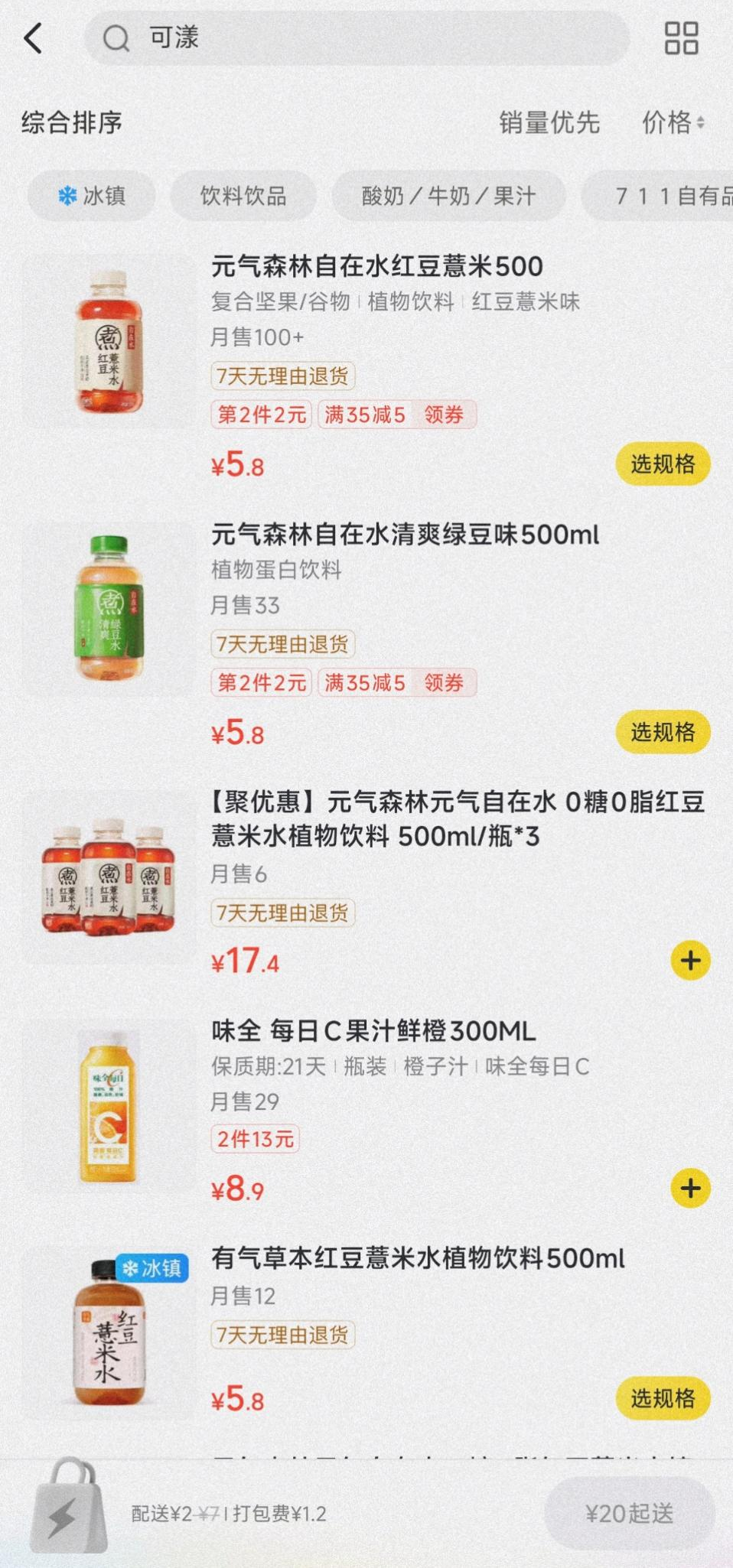Apply the 冰镇 filter chip
The height and width of the screenshot is (1568, 733).
click(x=92, y=196)
